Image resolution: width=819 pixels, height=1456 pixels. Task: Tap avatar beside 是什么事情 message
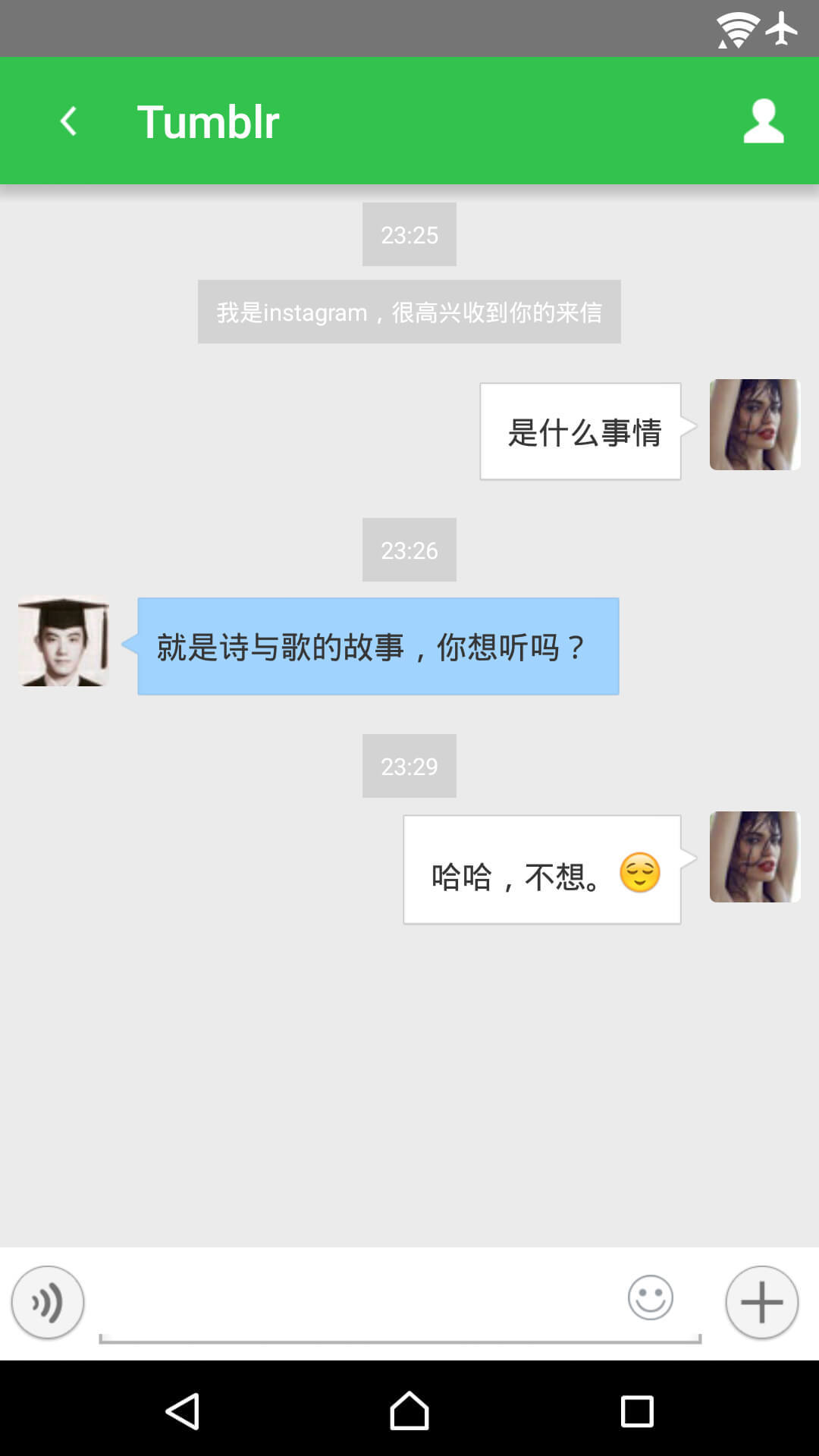tap(755, 425)
